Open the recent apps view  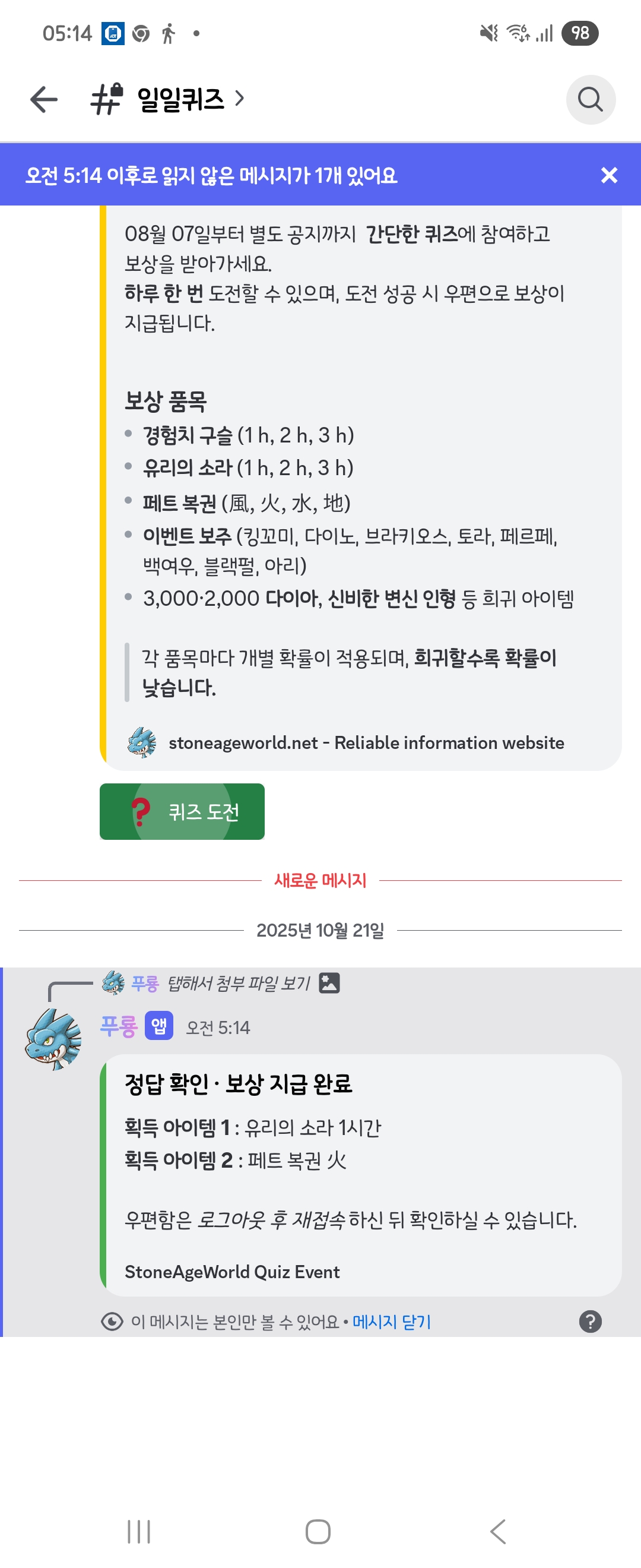click(139, 1531)
